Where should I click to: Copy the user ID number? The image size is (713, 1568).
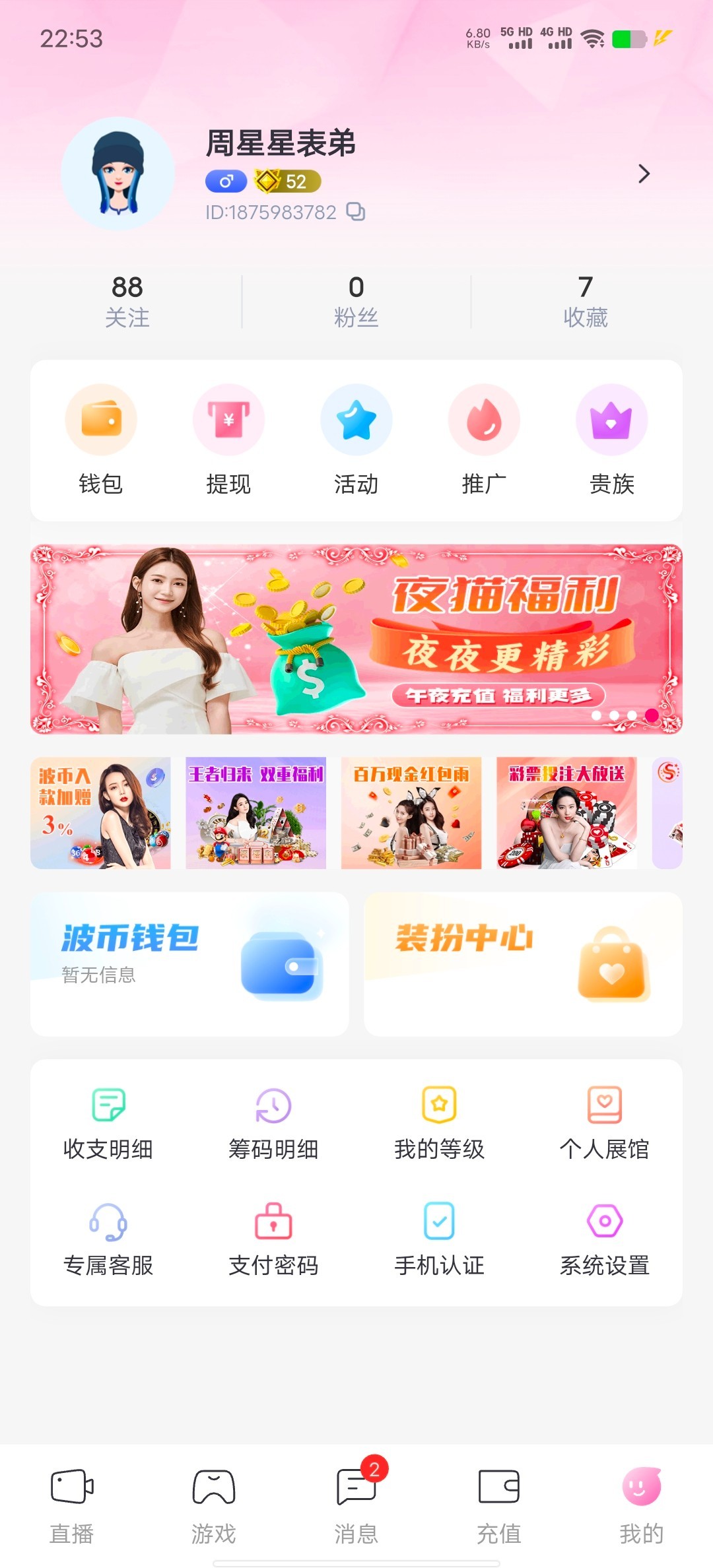pos(356,212)
